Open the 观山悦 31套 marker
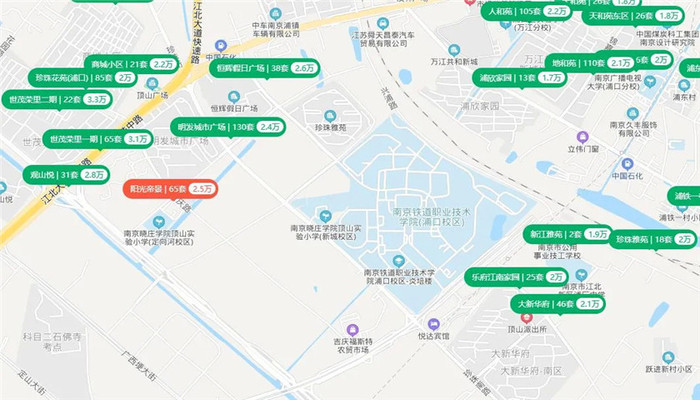The height and width of the screenshot is (400, 700). click(67, 175)
